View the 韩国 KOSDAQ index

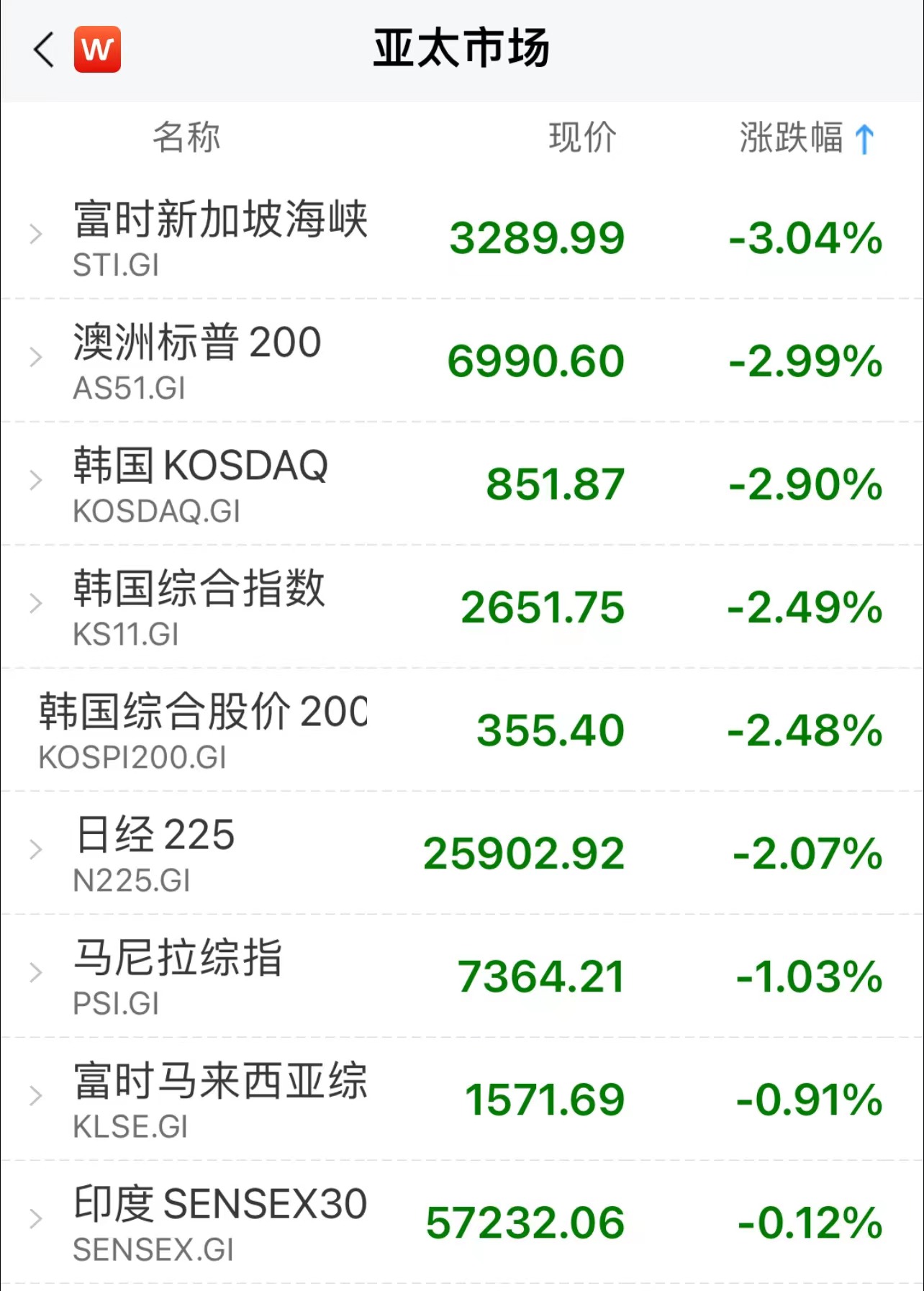point(201,484)
